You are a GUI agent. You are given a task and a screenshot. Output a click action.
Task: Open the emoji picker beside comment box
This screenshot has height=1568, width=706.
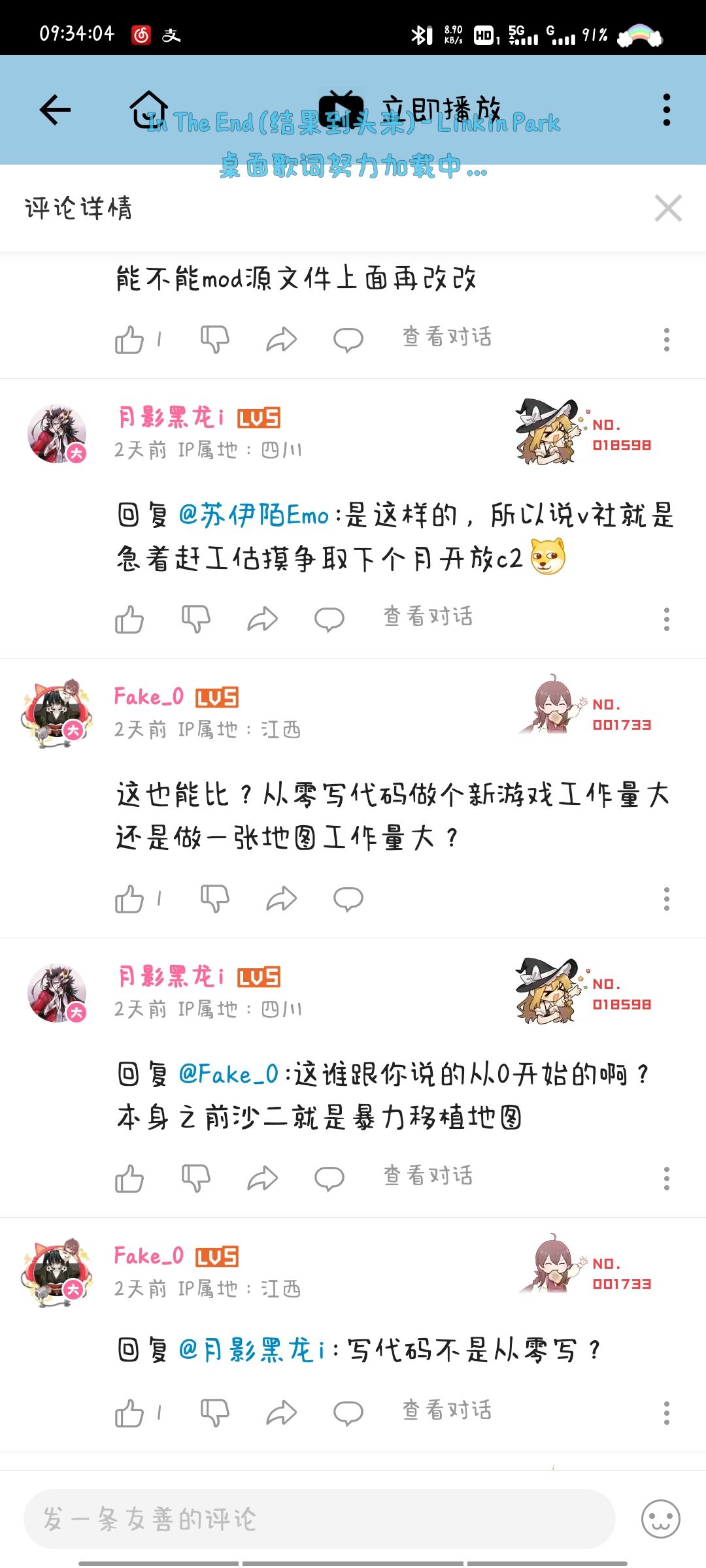pos(660,1519)
